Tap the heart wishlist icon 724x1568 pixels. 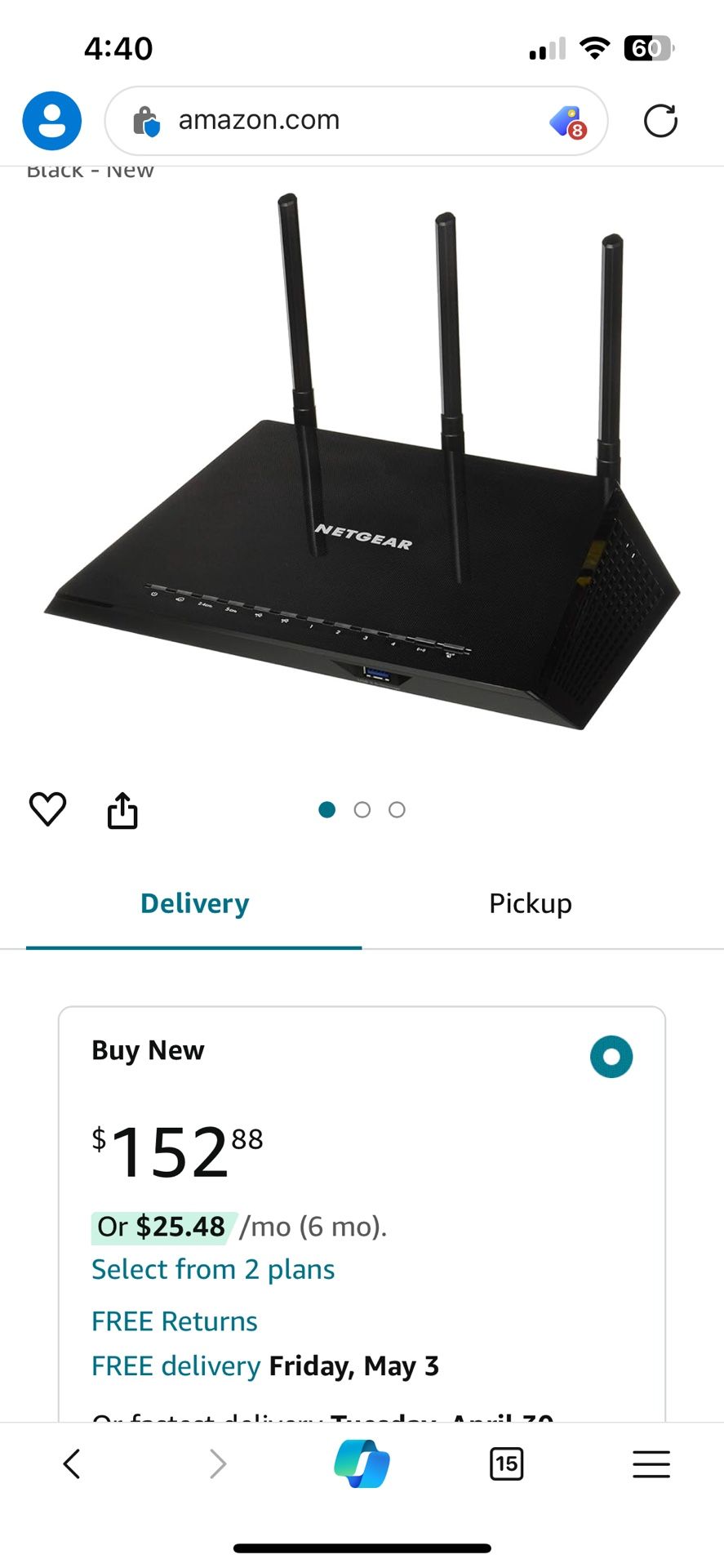click(48, 809)
